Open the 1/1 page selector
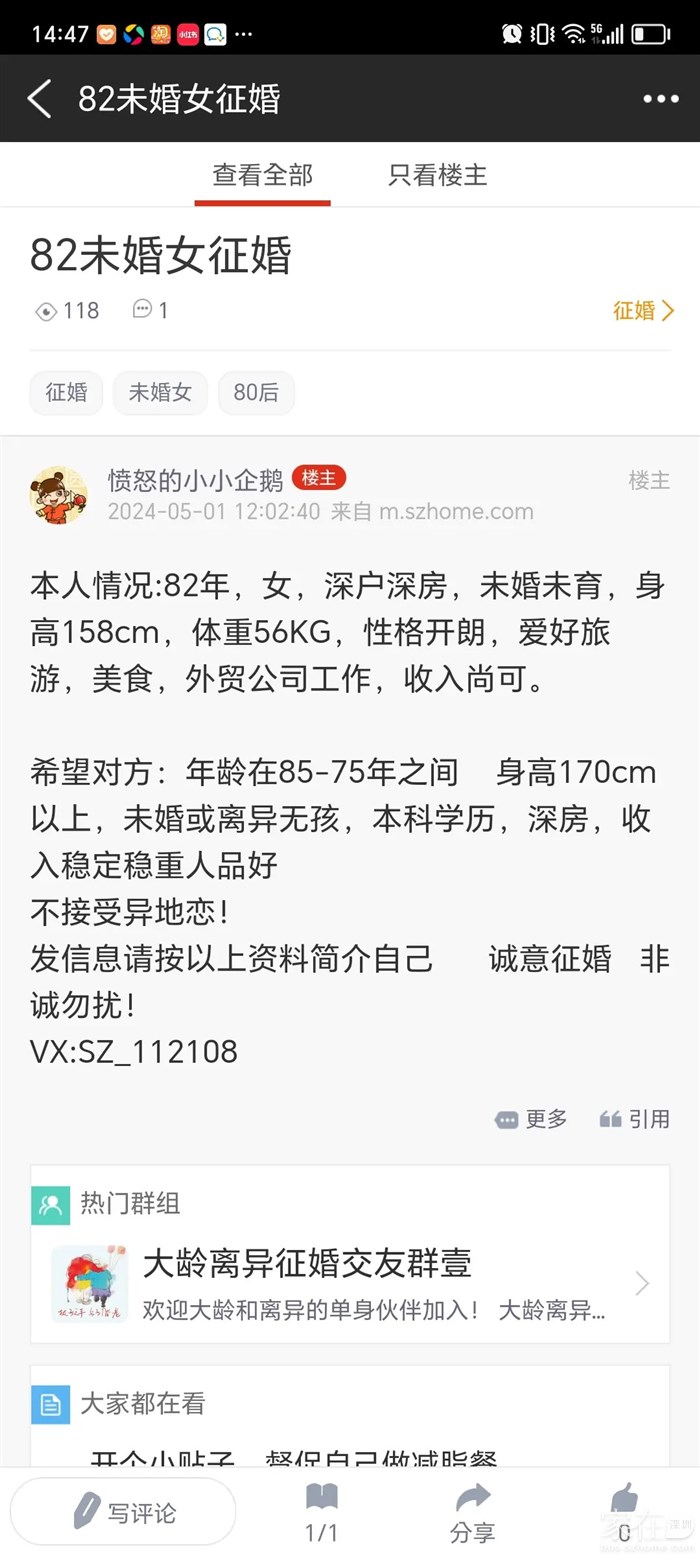This screenshot has width=700, height=1555. pyautogui.click(x=321, y=1512)
